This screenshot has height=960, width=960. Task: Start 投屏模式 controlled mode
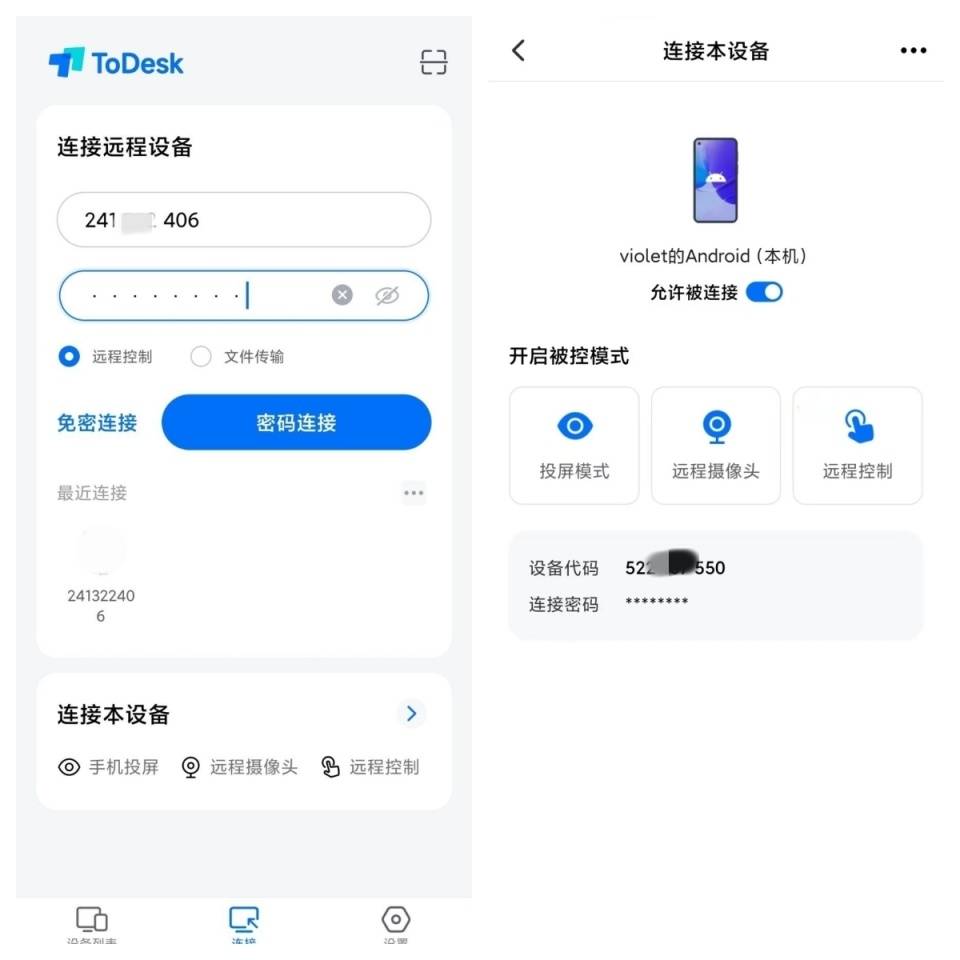pos(574,445)
